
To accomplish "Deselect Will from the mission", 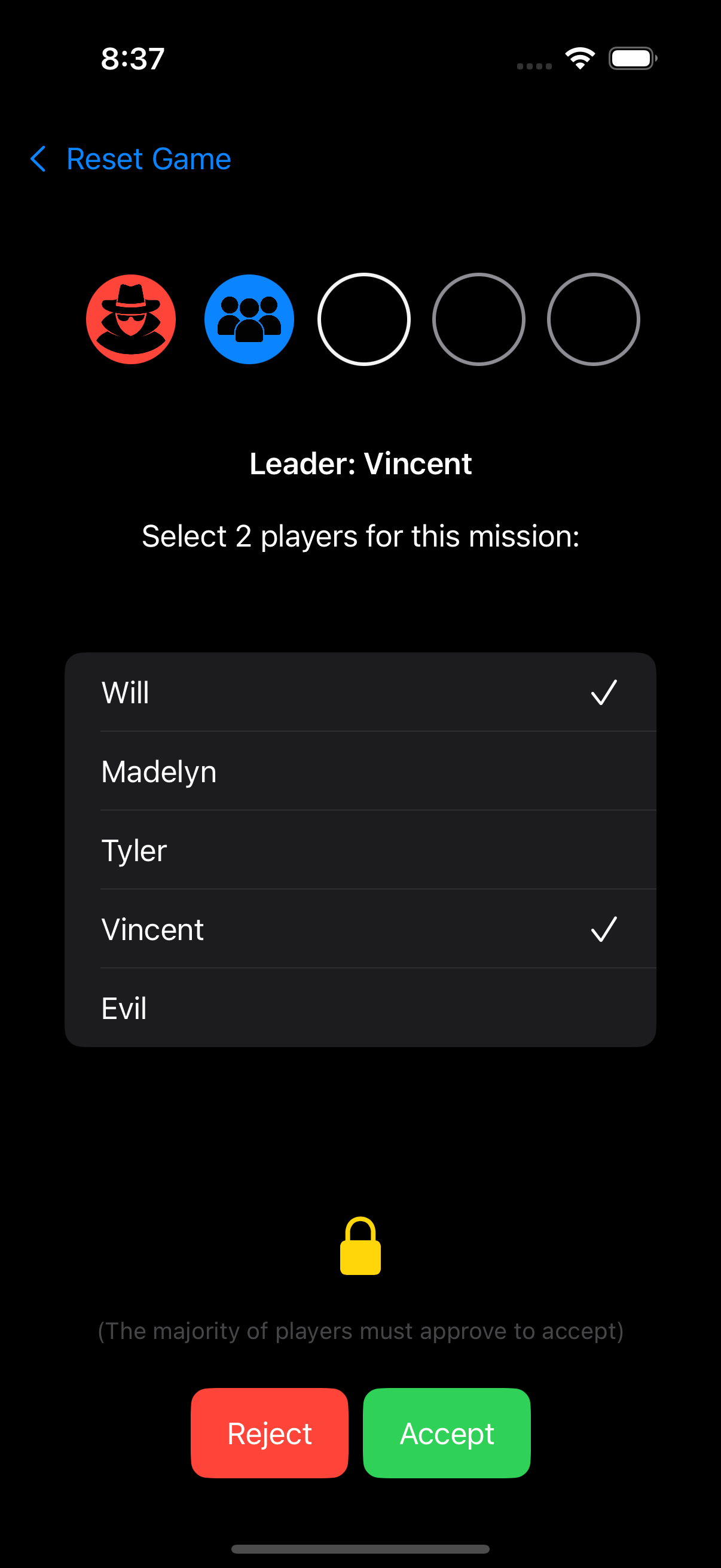I will (x=360, y=693).
